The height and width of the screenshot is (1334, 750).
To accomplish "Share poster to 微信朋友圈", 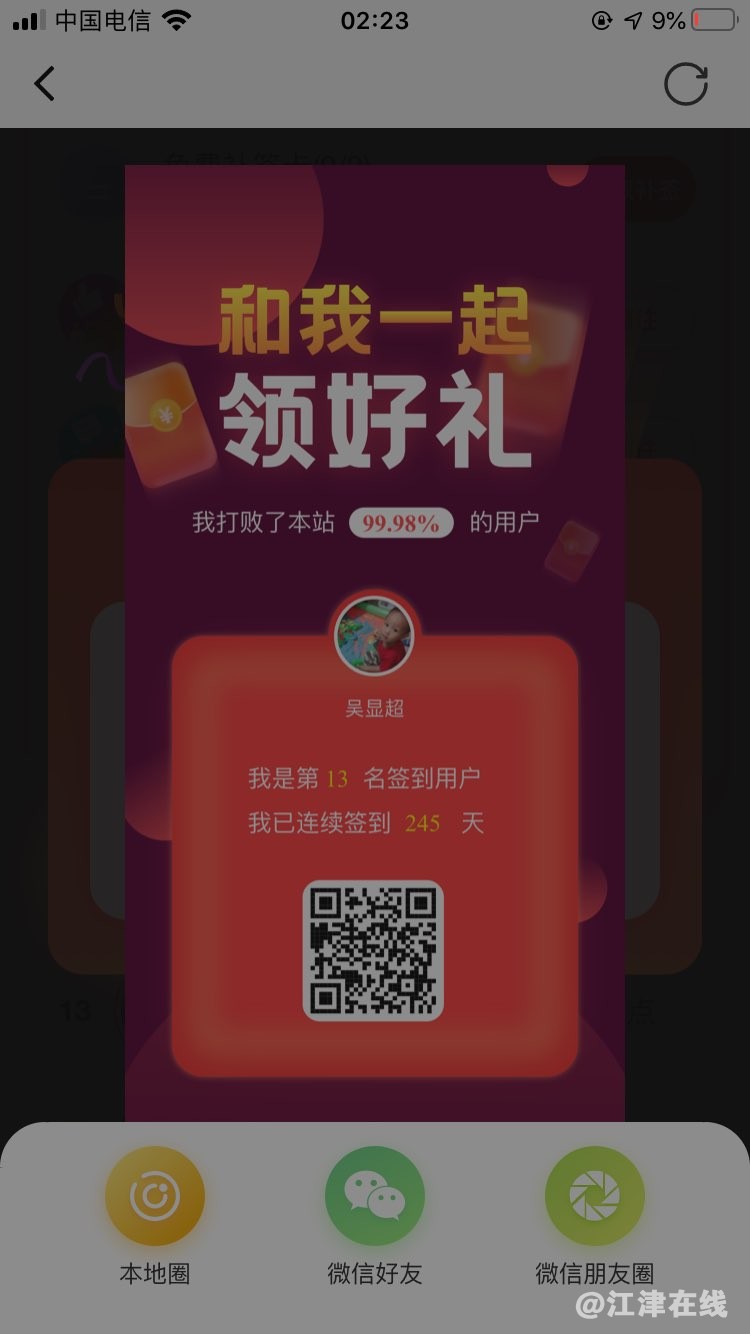I will 595,1196.
